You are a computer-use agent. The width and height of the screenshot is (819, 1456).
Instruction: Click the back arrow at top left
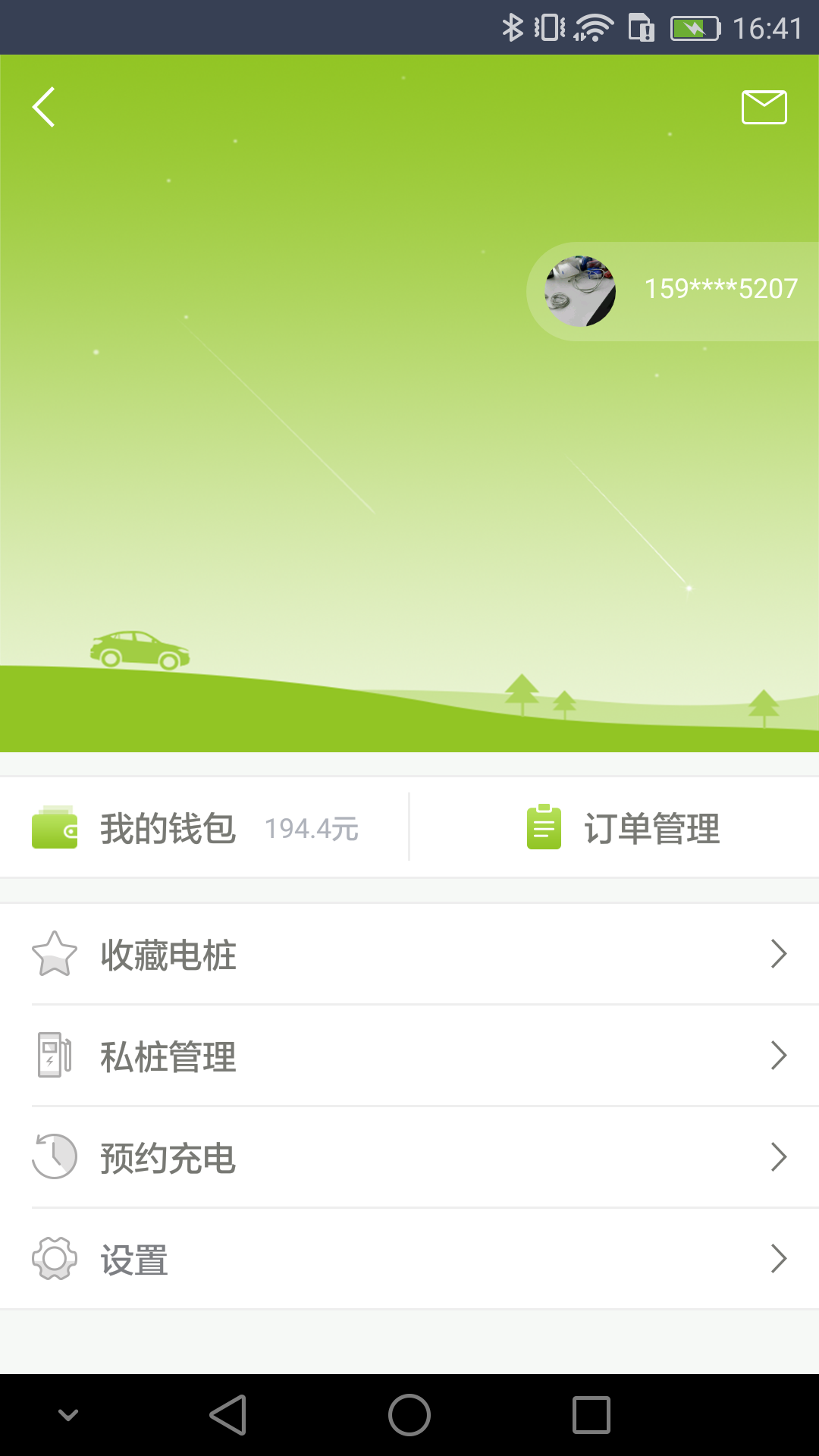click(x=43, y=106)
